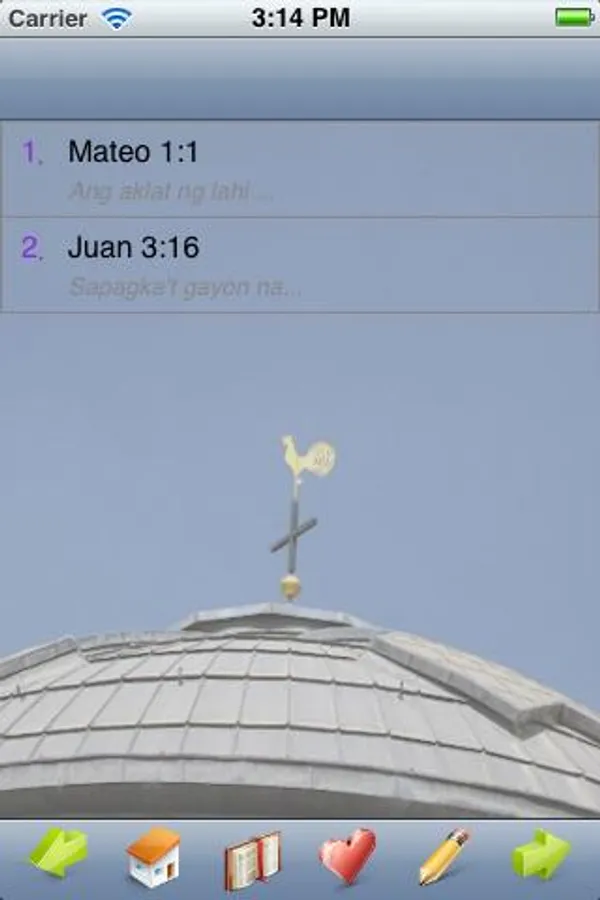Go to the home screen icon
Image resolution: width=600 pixels, height=900 pixels.
(154, 857)
